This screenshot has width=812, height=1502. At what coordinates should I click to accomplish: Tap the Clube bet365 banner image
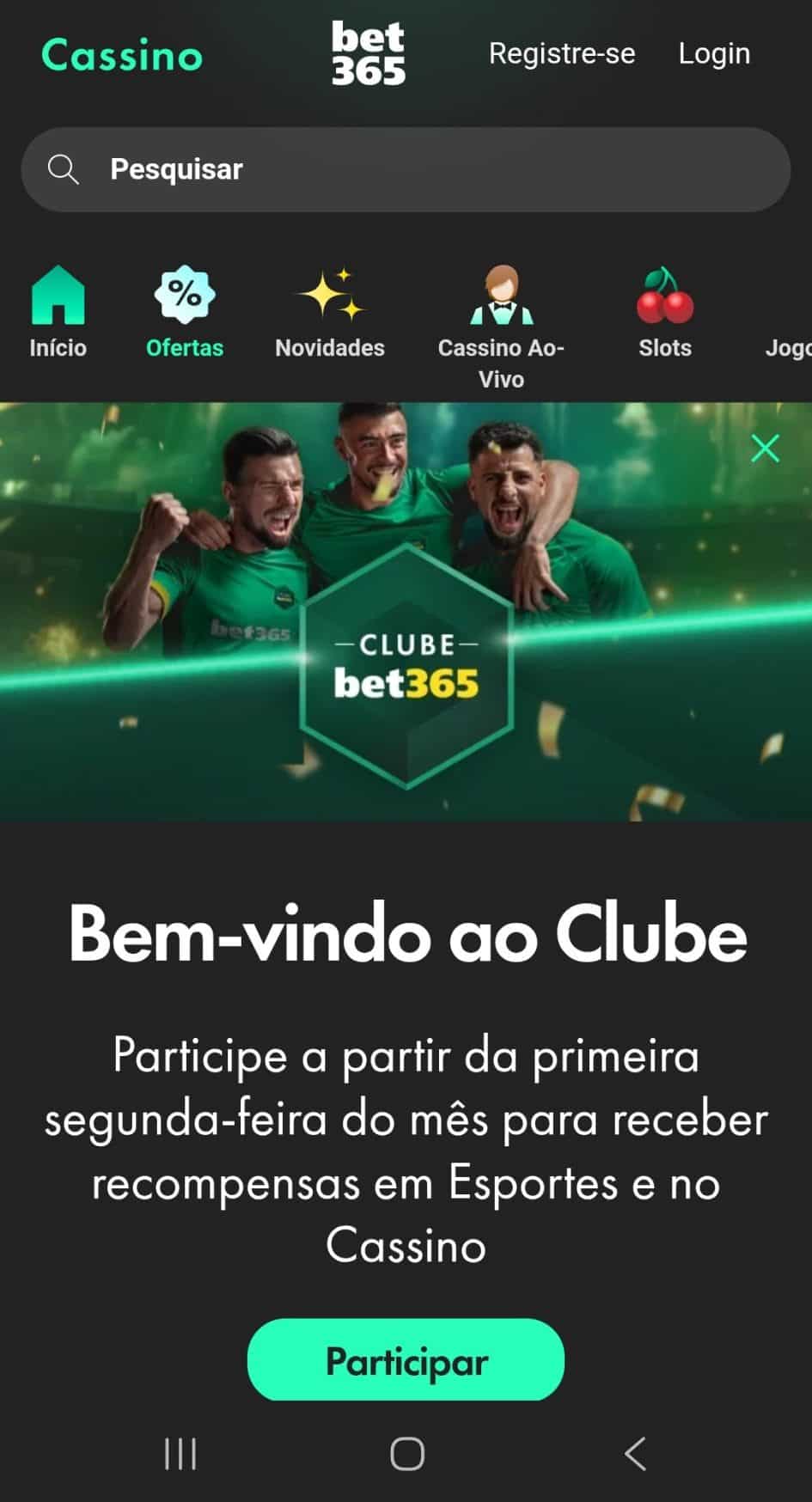(x=406, y=601)
